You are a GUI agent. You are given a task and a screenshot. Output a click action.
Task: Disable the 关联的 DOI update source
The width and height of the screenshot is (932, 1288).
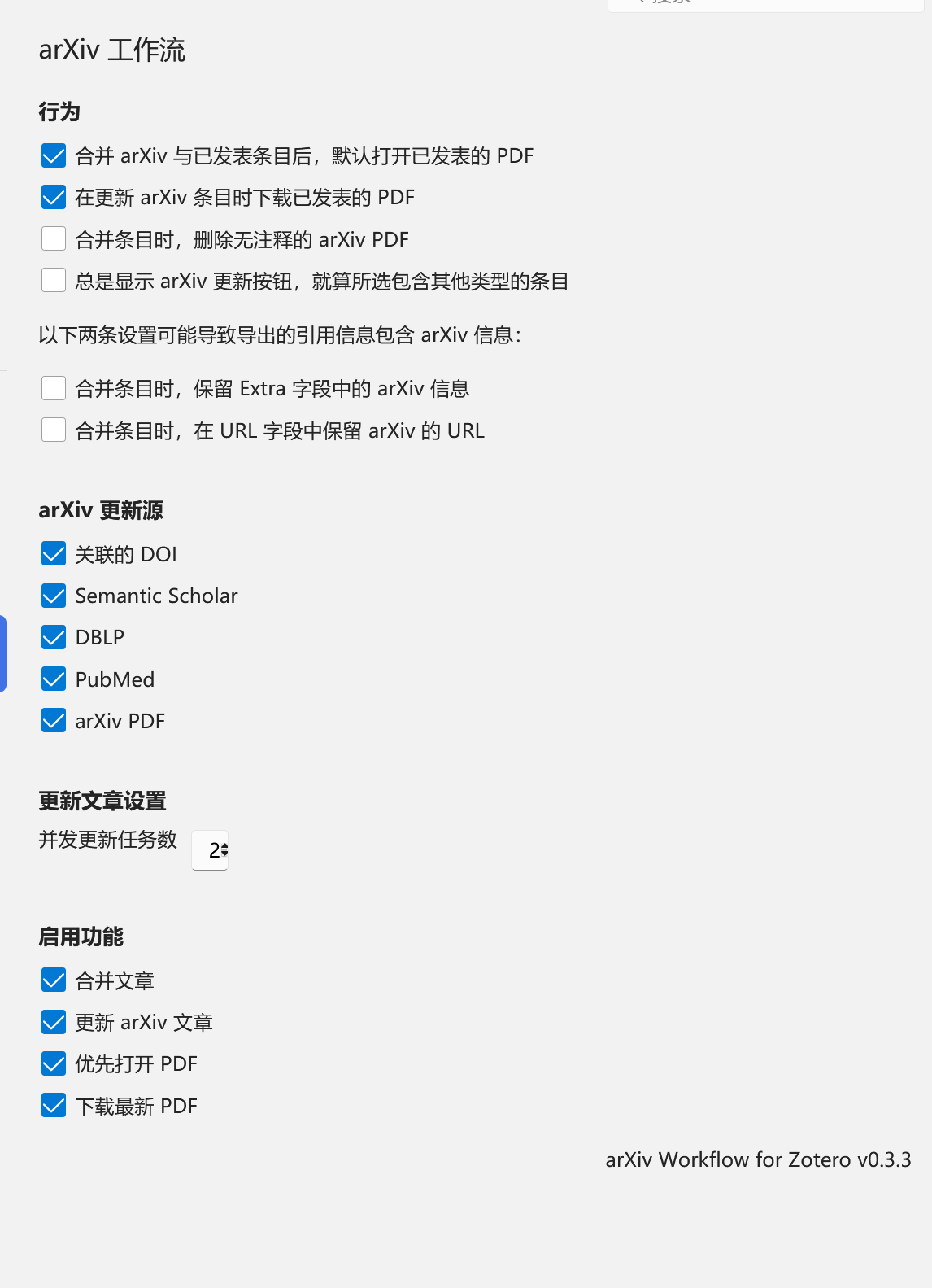54,554
